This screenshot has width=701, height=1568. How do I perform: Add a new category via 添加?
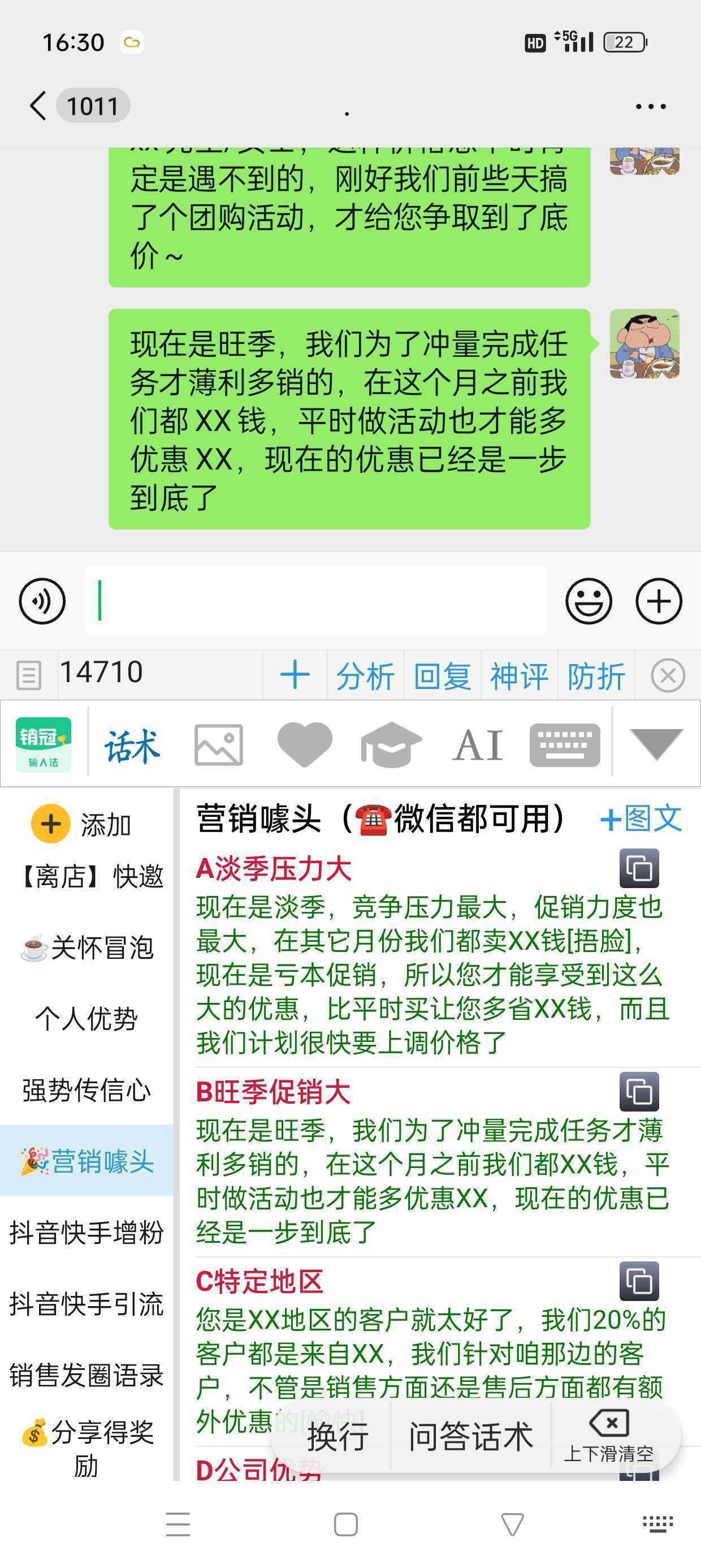[82, 825]
